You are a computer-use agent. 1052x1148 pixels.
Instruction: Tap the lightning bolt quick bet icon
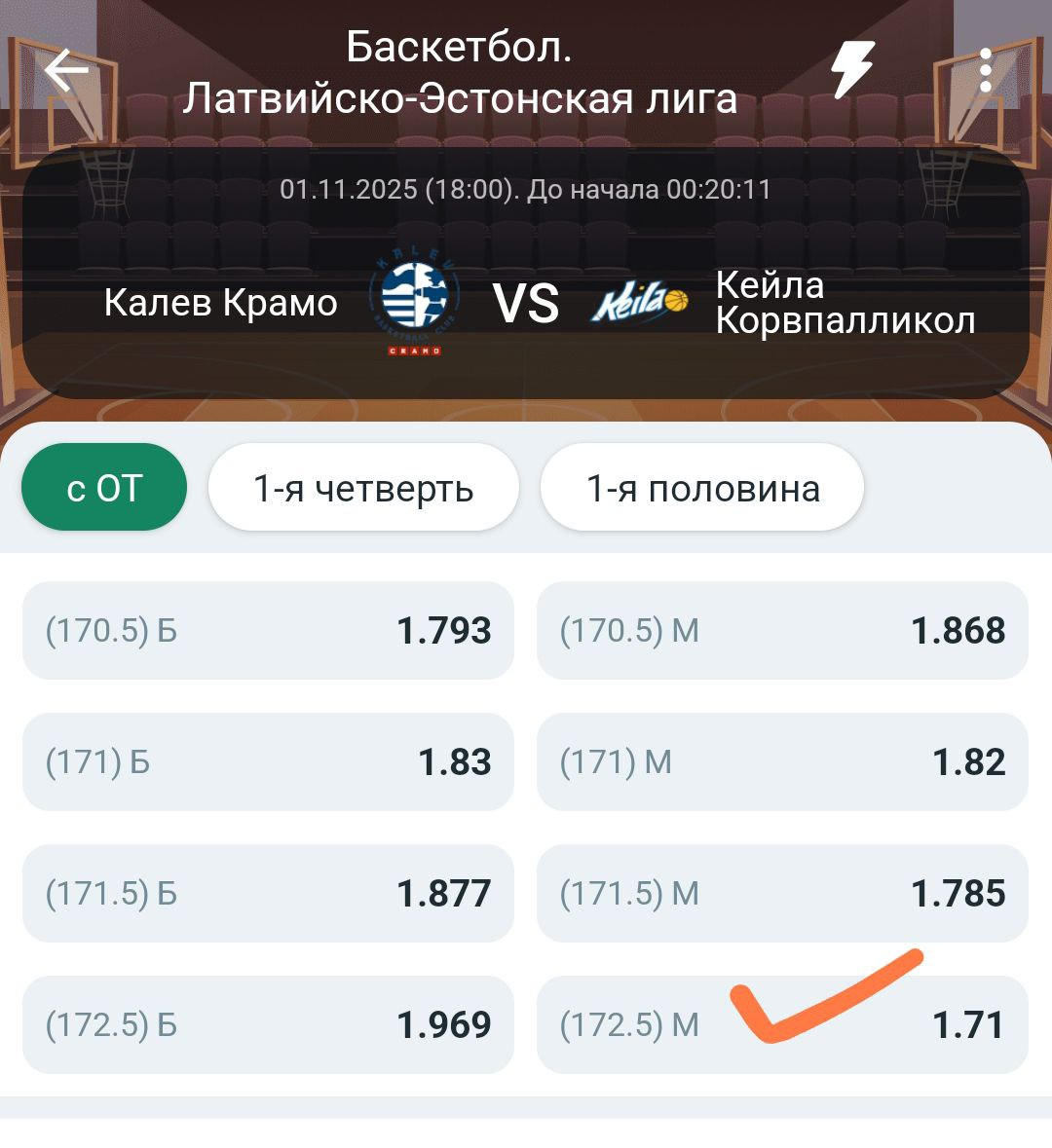click(852, 70)
